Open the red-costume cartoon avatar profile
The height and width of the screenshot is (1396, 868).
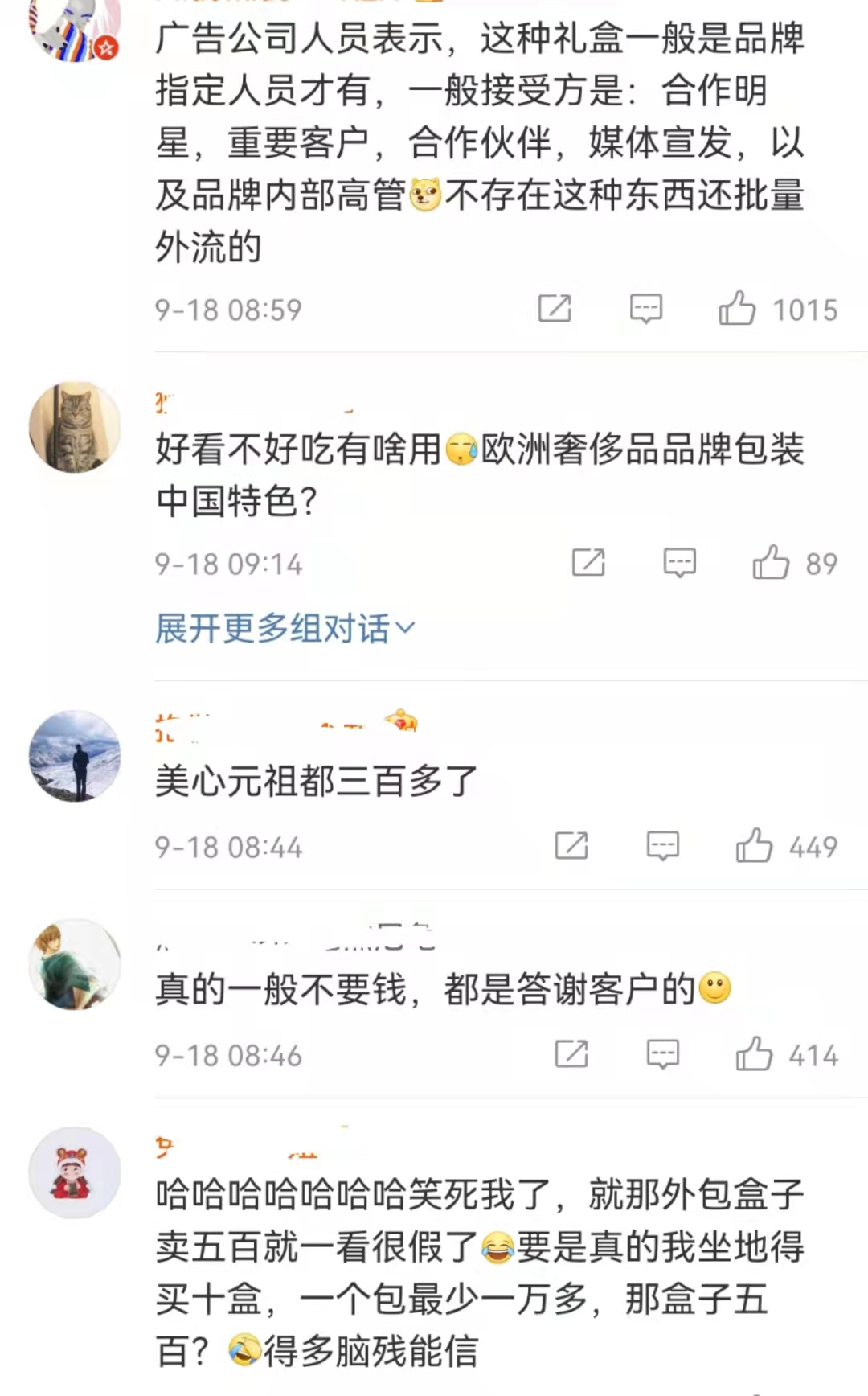[x=75, y=1172]
